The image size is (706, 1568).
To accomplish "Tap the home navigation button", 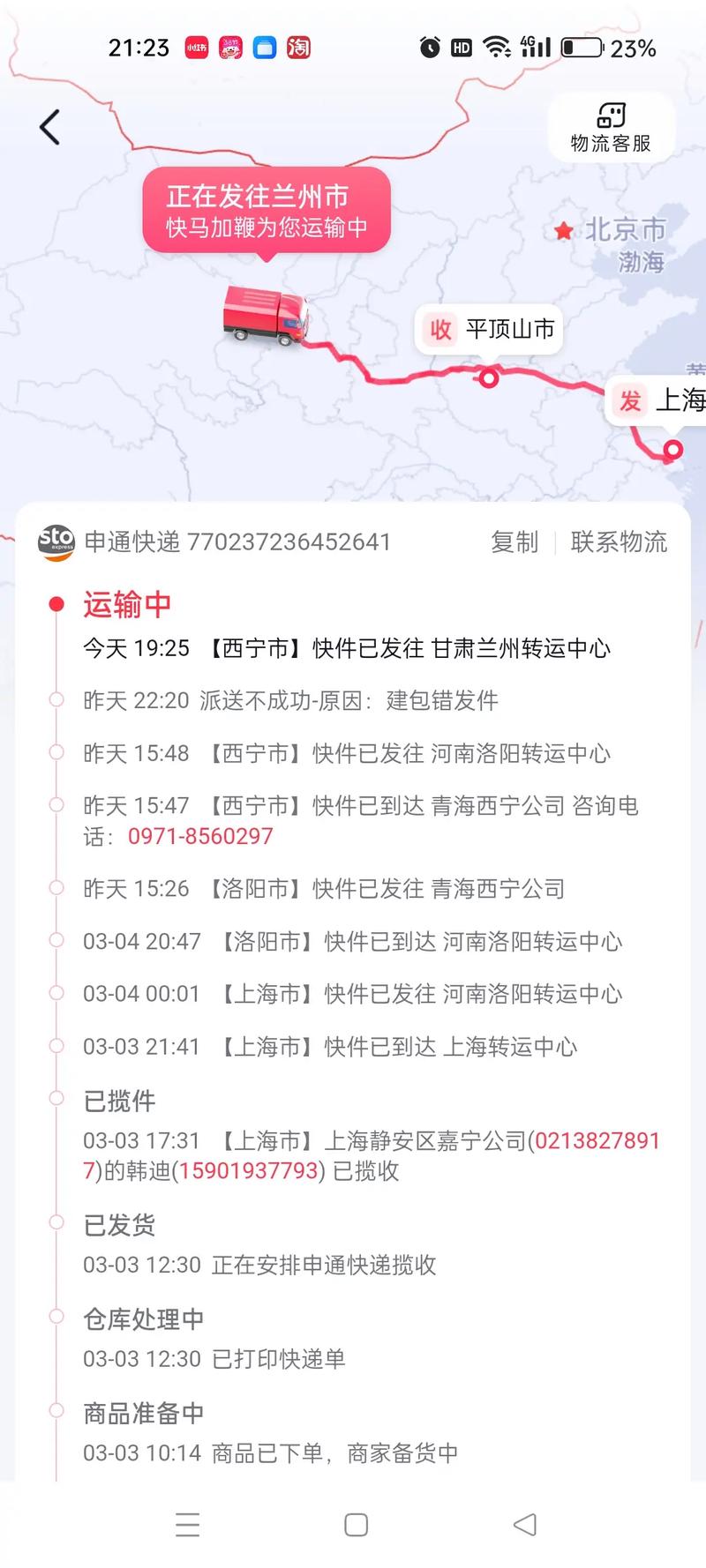I will tap(356, 1525).
